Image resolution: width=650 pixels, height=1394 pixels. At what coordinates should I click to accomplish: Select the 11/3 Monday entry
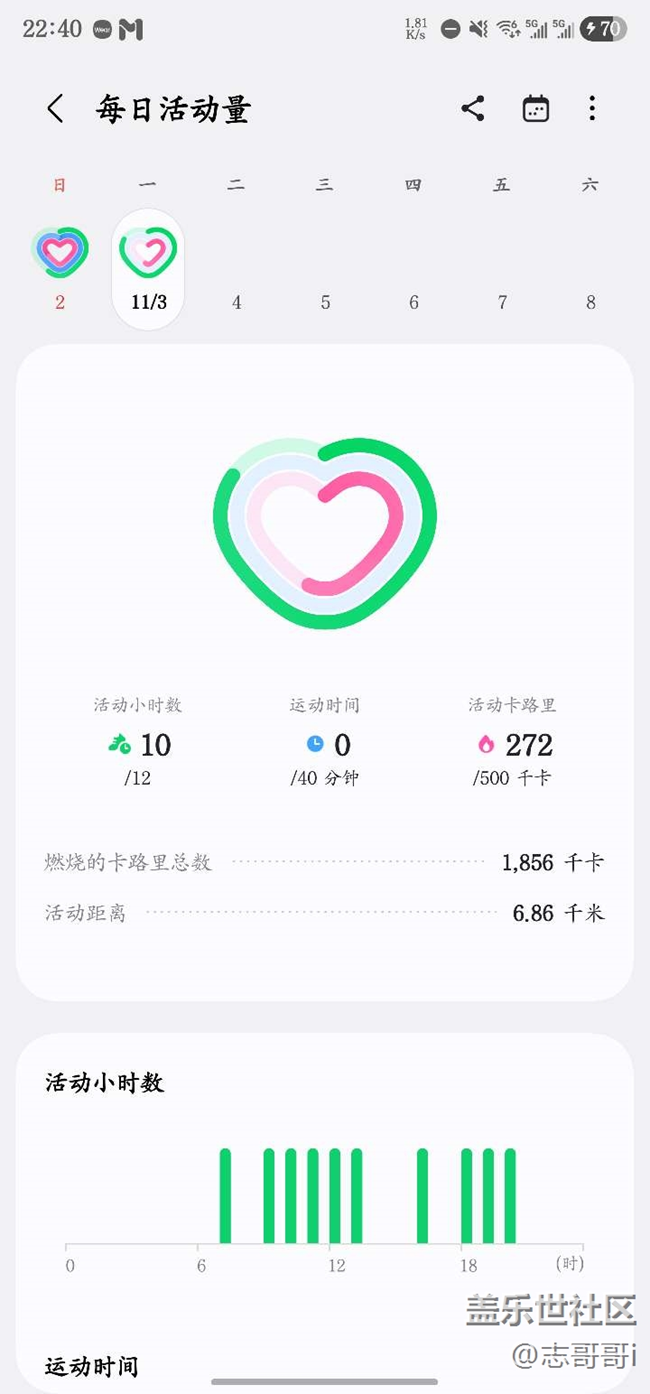coord(148,268)
